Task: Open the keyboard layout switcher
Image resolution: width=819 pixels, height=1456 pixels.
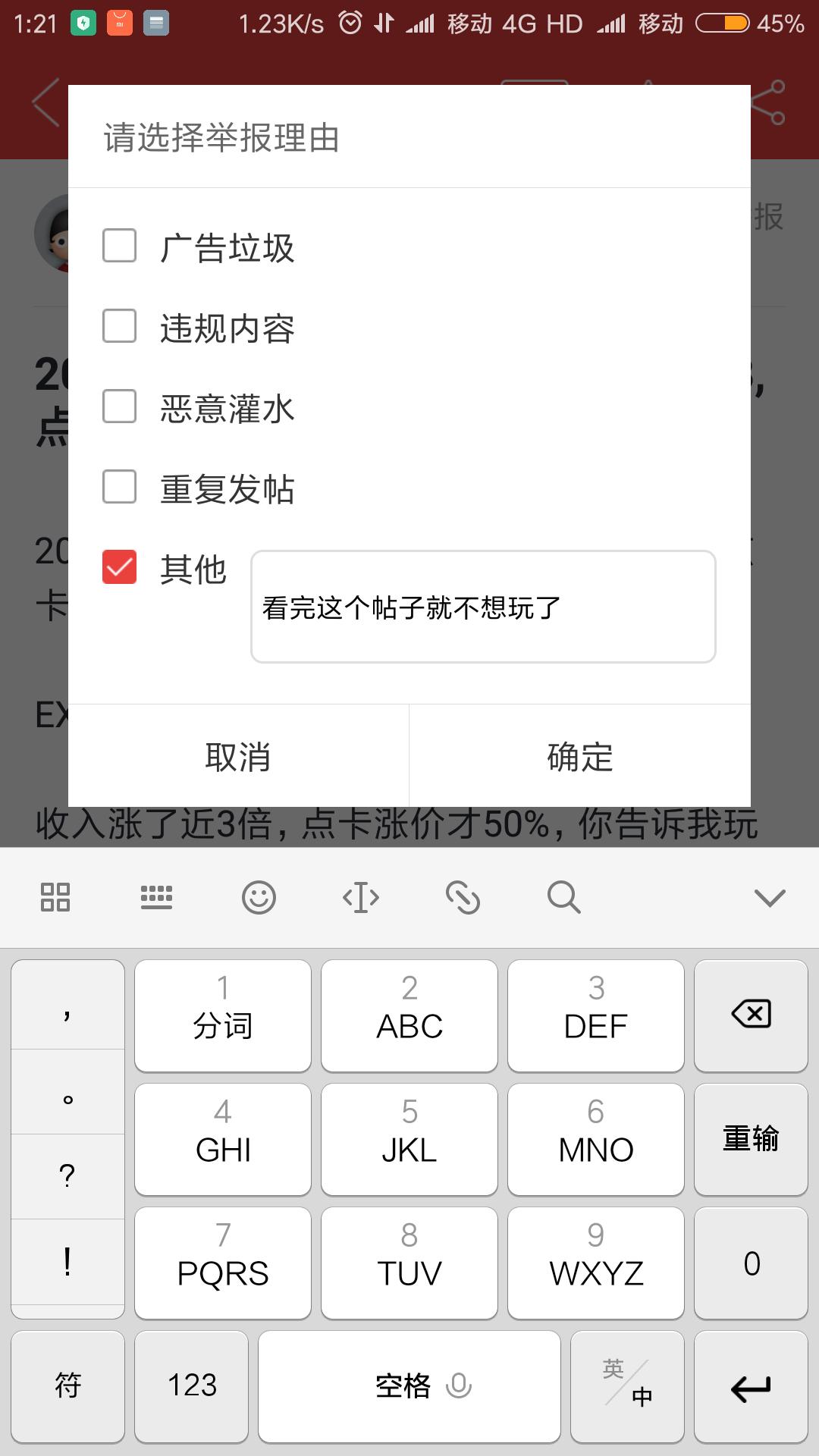Action: (x=157, y=898)
